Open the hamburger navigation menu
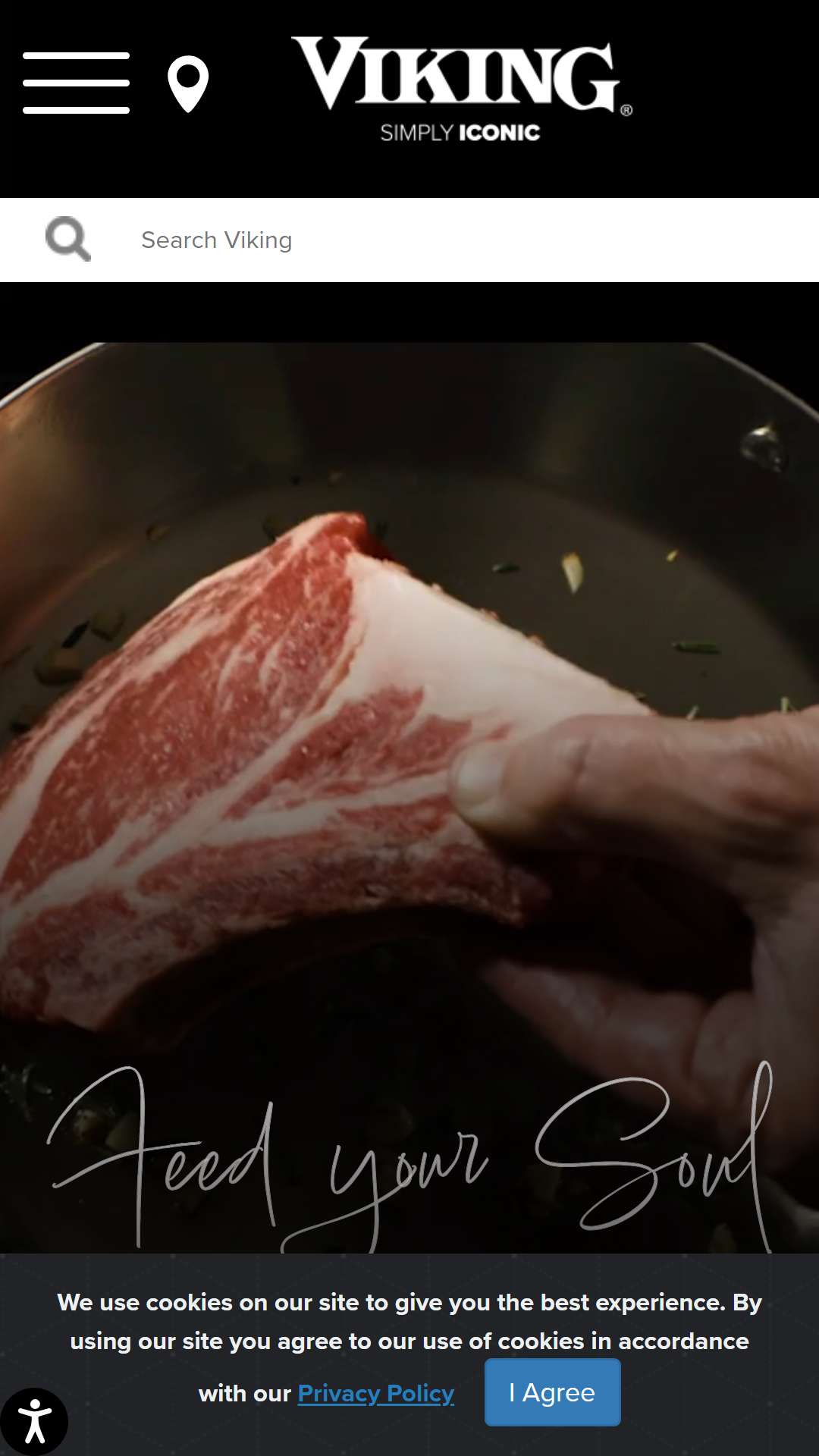This screenshot has height=1456, width=819. click(76, 83)
